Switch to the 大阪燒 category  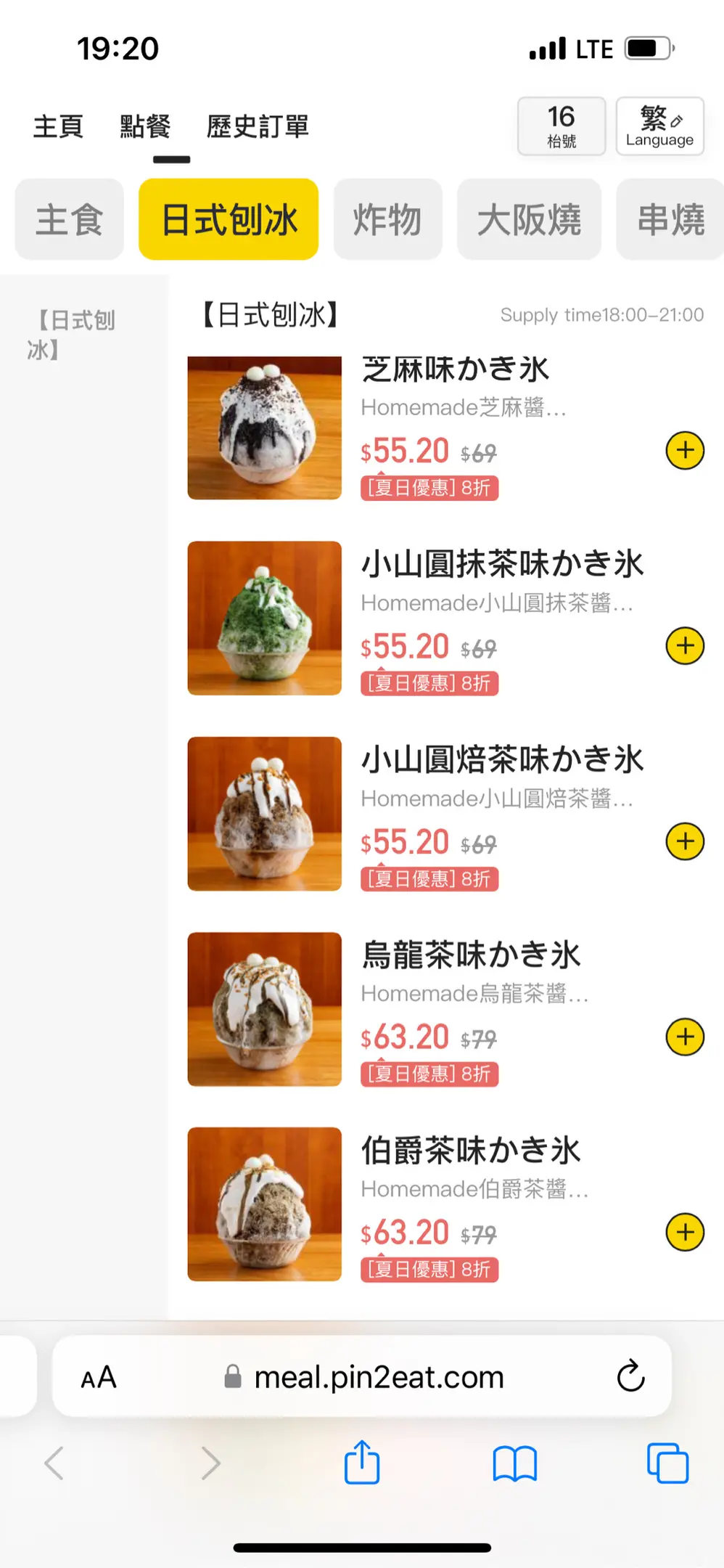point(529,219)
